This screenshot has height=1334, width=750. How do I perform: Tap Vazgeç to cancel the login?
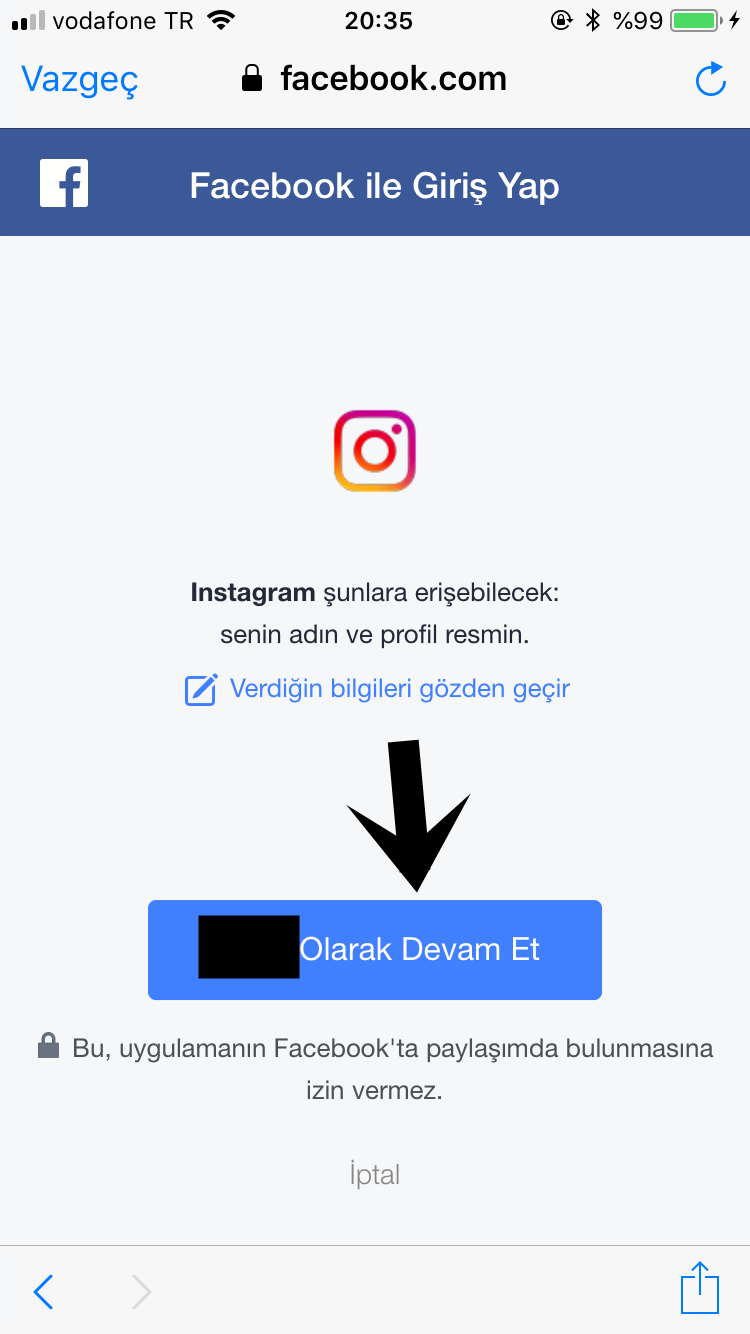pos(79,79)
